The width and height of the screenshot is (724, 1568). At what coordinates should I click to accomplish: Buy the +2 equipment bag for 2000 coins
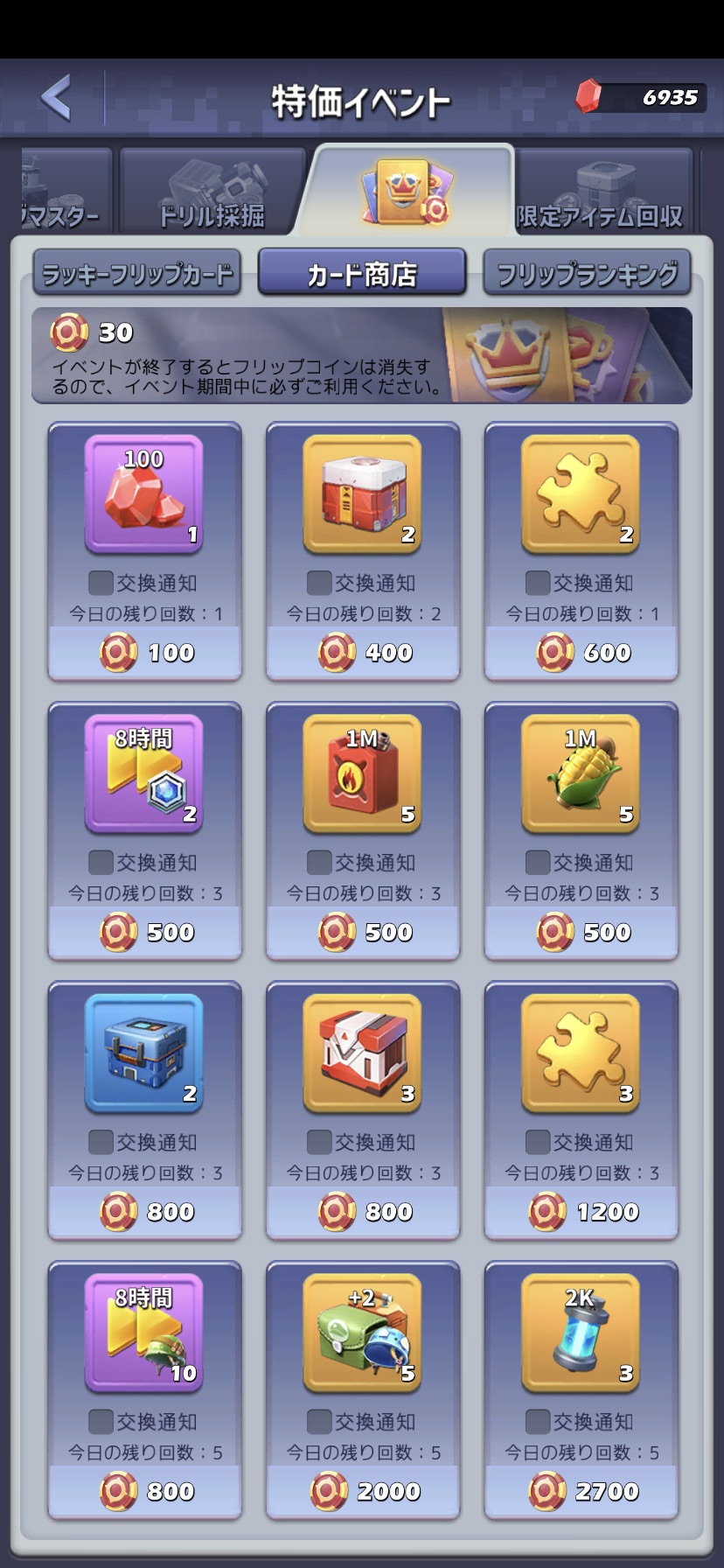tap(363, 1492)
